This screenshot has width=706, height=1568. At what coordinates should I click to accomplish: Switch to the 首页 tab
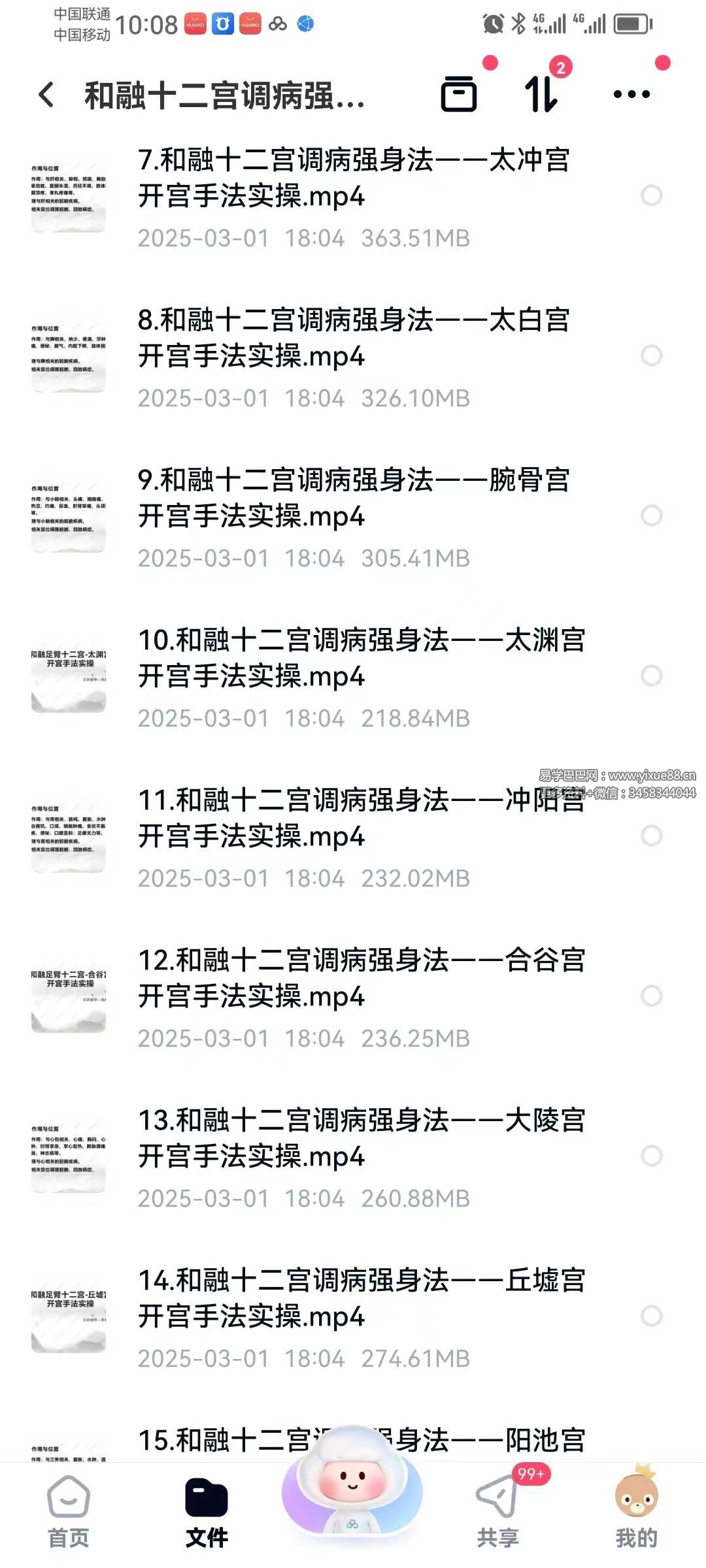(x=69, y=1511)
